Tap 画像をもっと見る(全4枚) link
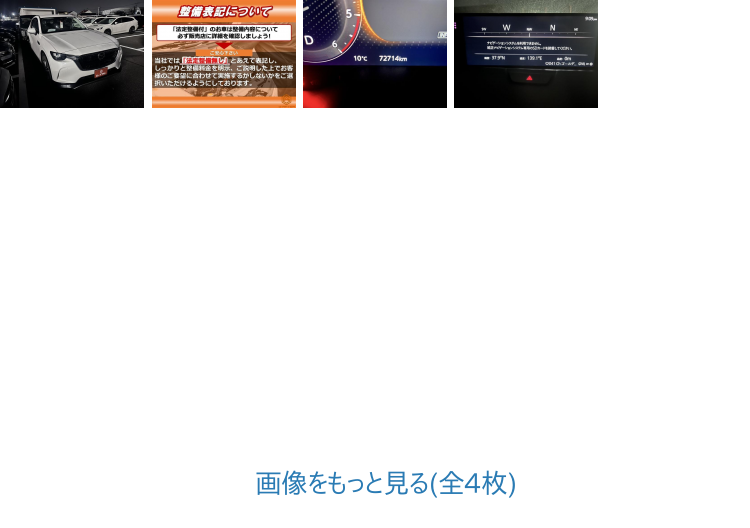This screenshot has height=528, width=750. pyautogui.click(x=385, y=483)
